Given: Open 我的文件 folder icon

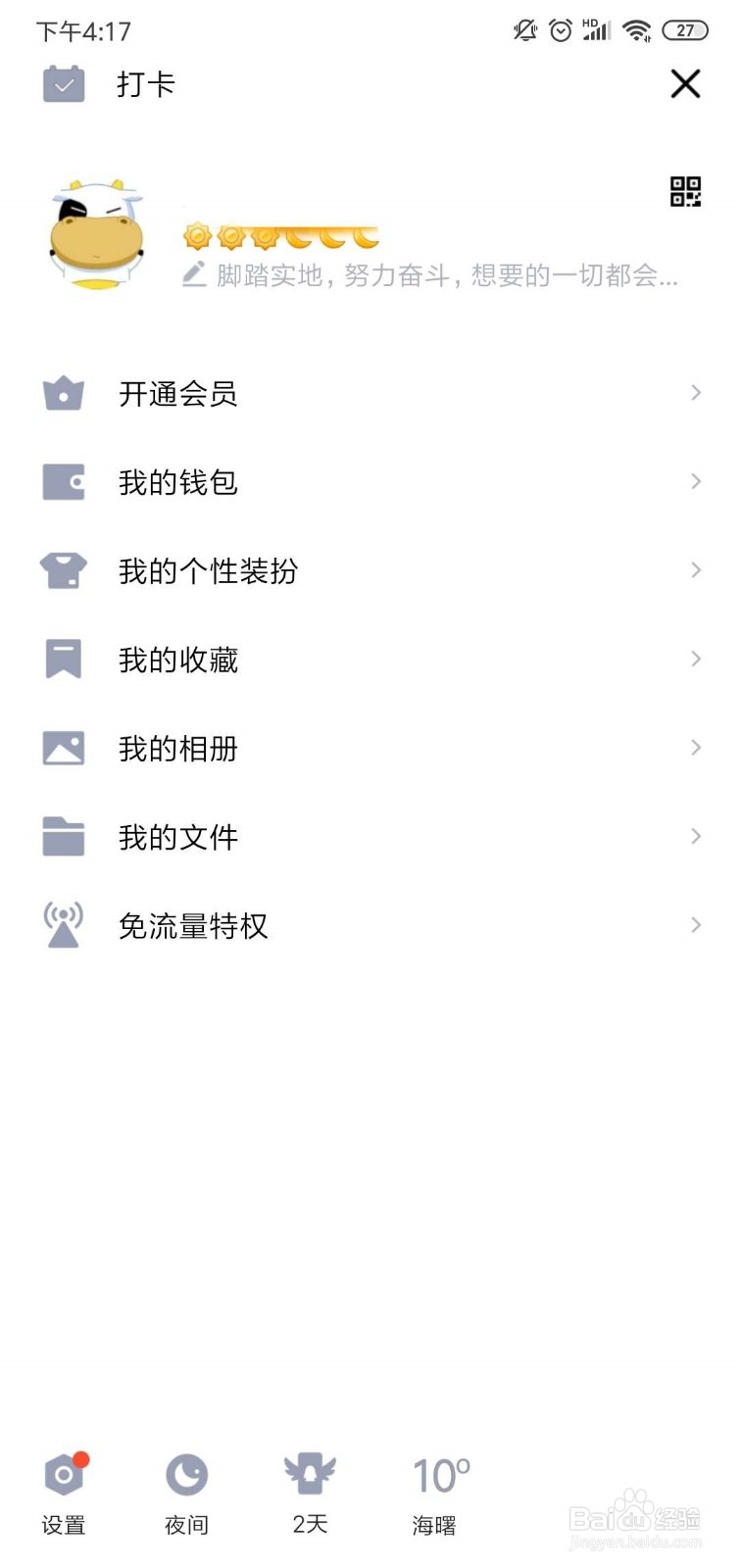Looking at the screenshot, I should click(x=63, y=836).
